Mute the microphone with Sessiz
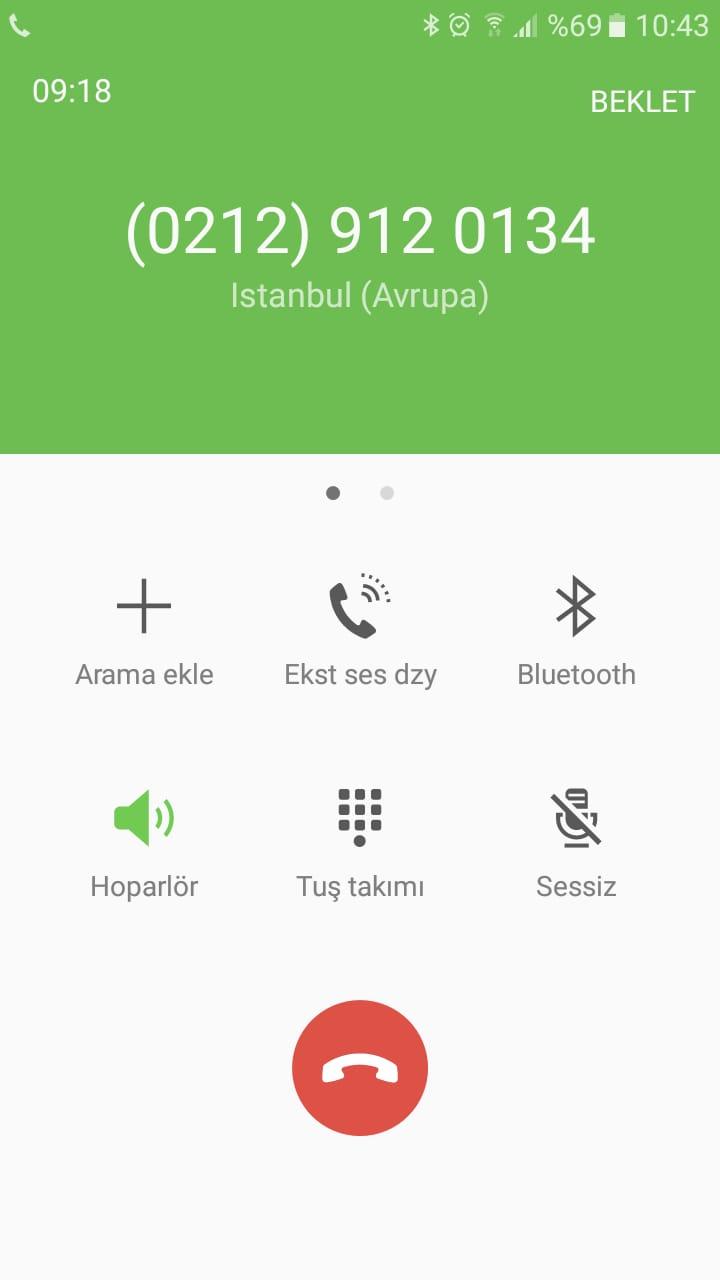The image size is (720, 1280). tap(576, 844)
